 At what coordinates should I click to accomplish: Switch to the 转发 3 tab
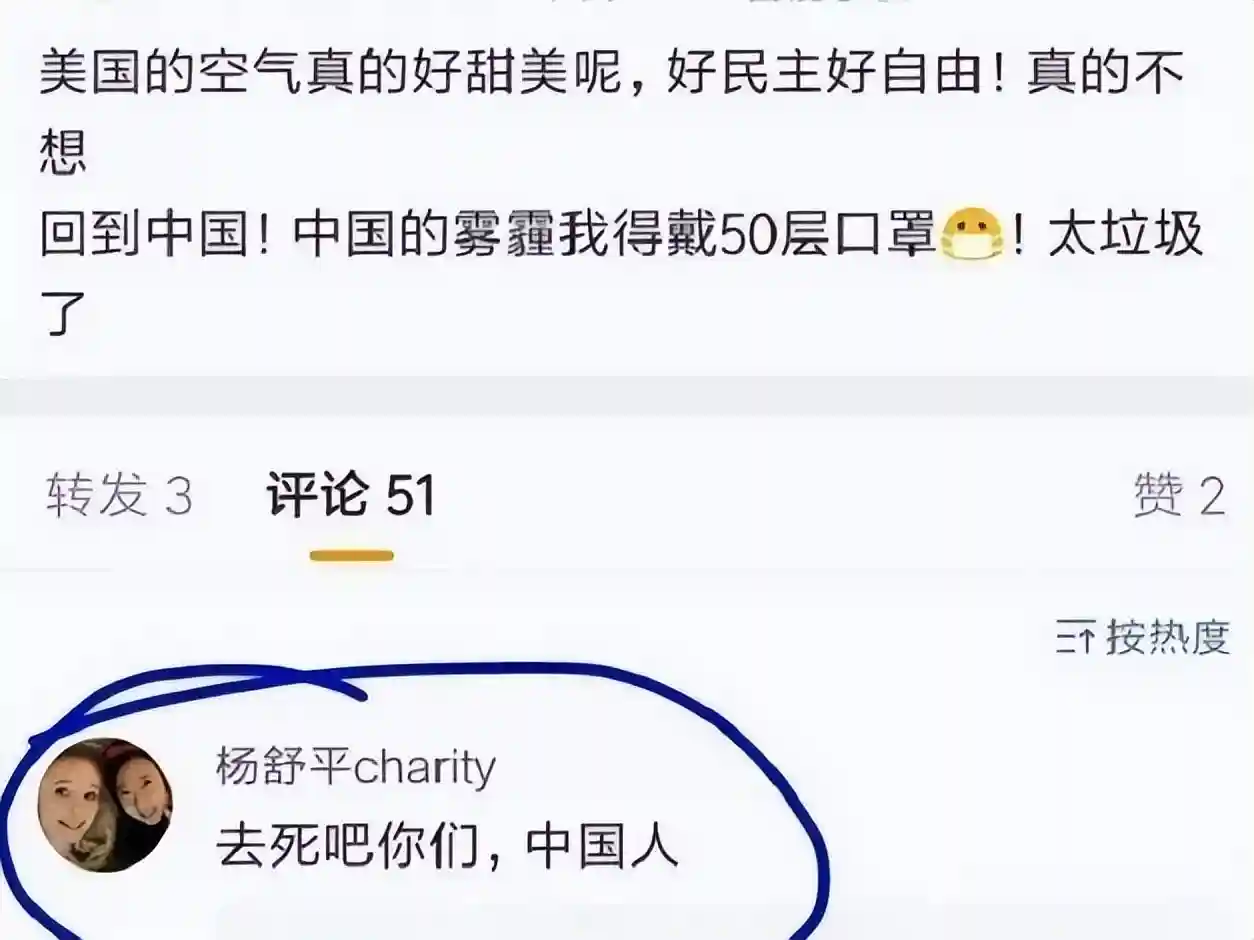[x=119, y=496]
